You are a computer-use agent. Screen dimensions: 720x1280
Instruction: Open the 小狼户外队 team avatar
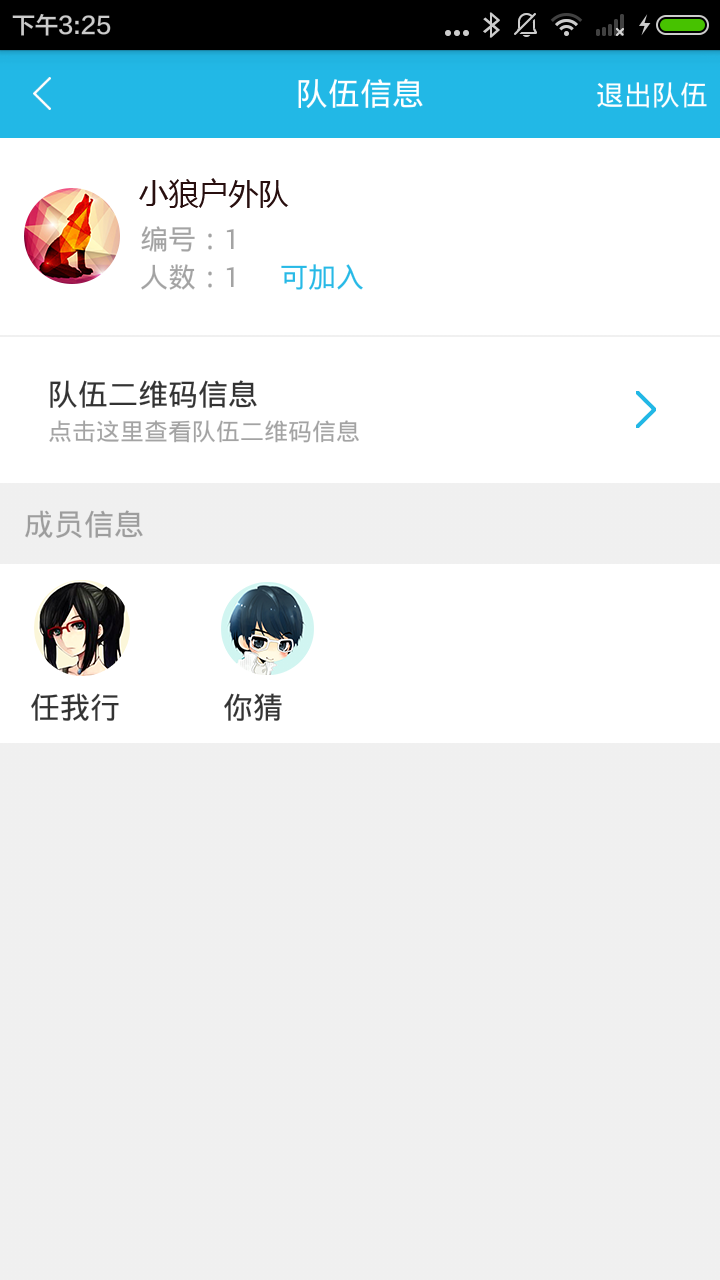[x=71, y=236]
